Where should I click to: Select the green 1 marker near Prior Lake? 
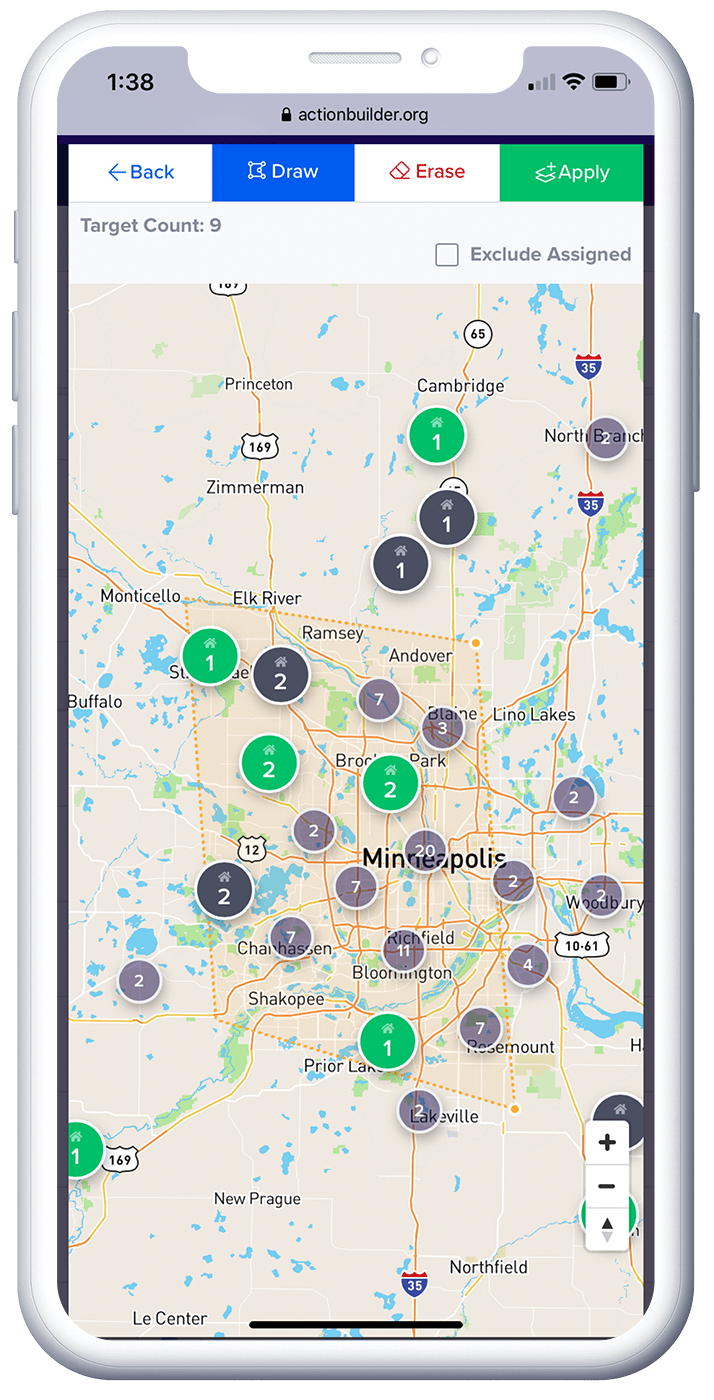[x=387, y=1041]
